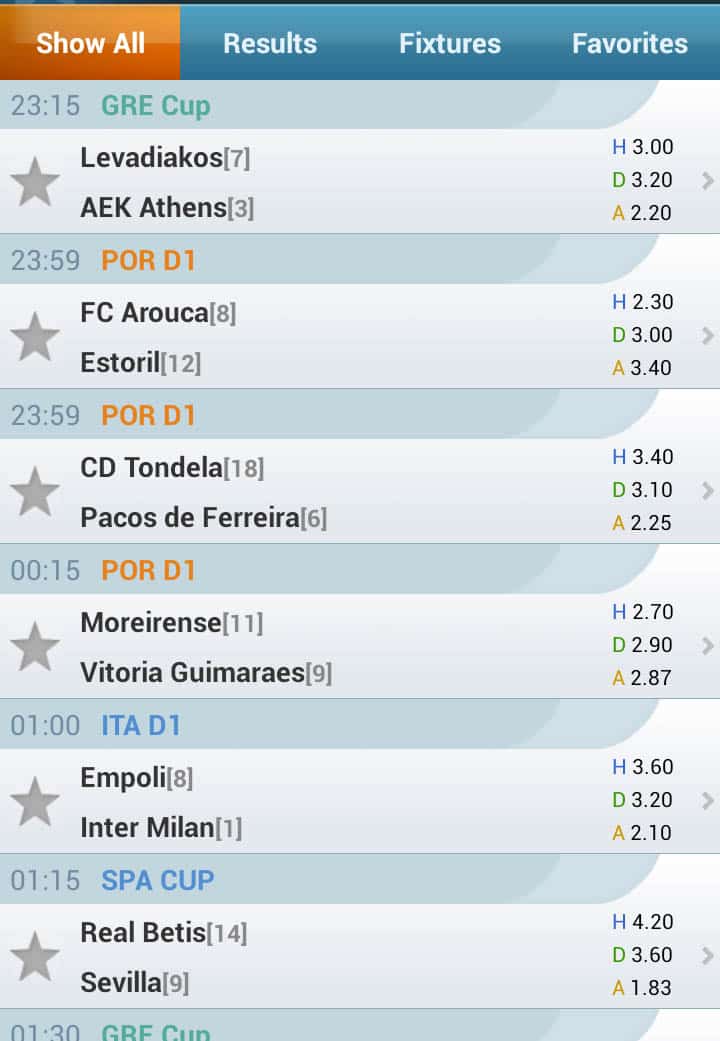
Task: Open Levadiakos vs AEK Athens match details
Action: pos(707,181)
